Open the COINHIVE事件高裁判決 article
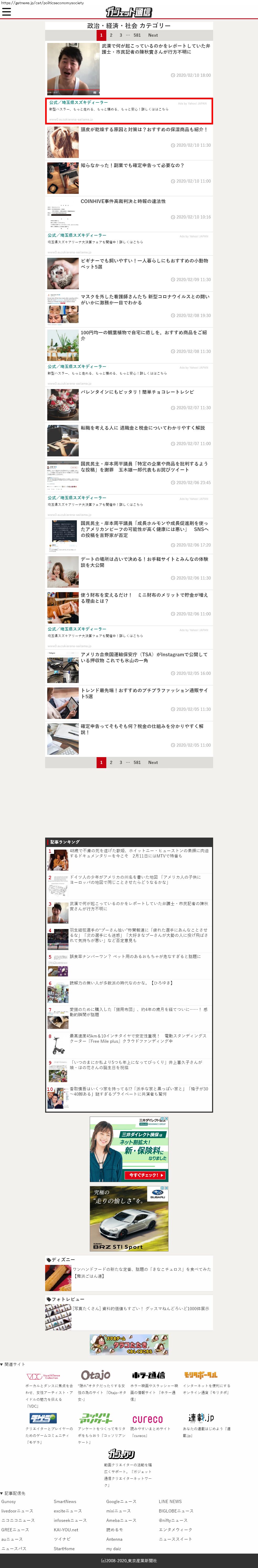 pyautogui.click(x=123, y=201)
